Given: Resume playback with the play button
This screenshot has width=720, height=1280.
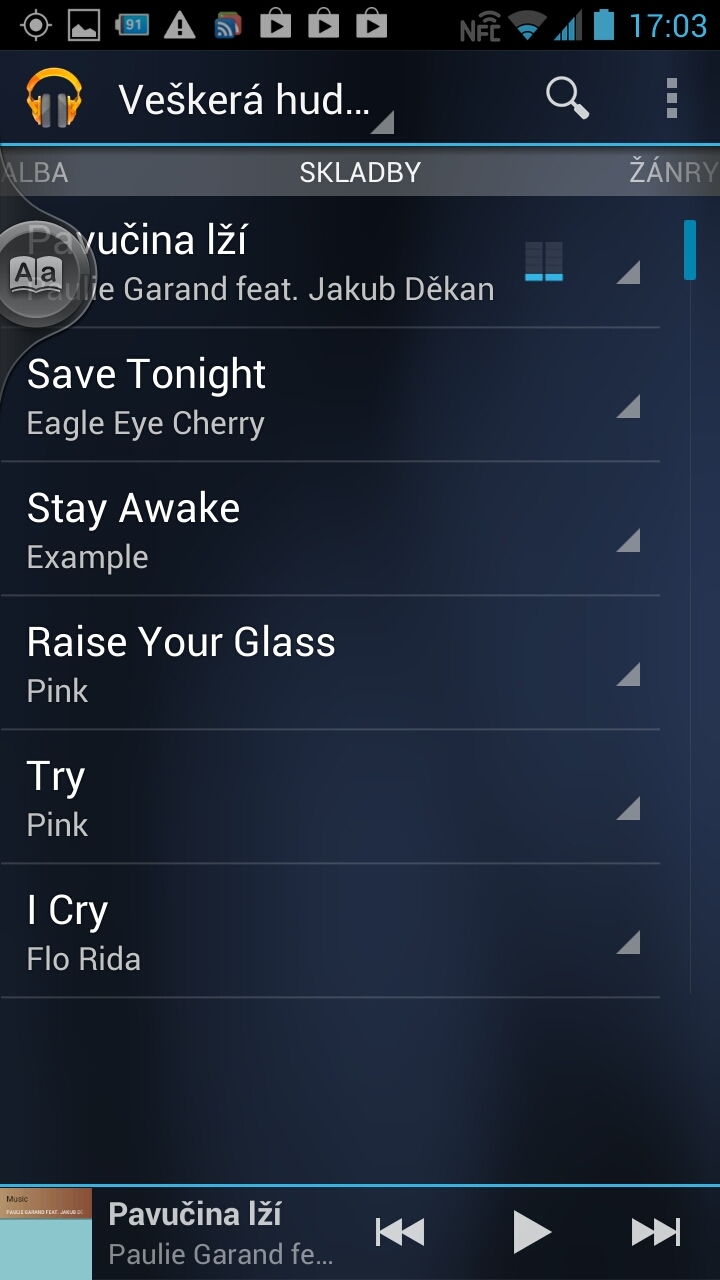Looking at the screenshot, I should (531, 1232).
